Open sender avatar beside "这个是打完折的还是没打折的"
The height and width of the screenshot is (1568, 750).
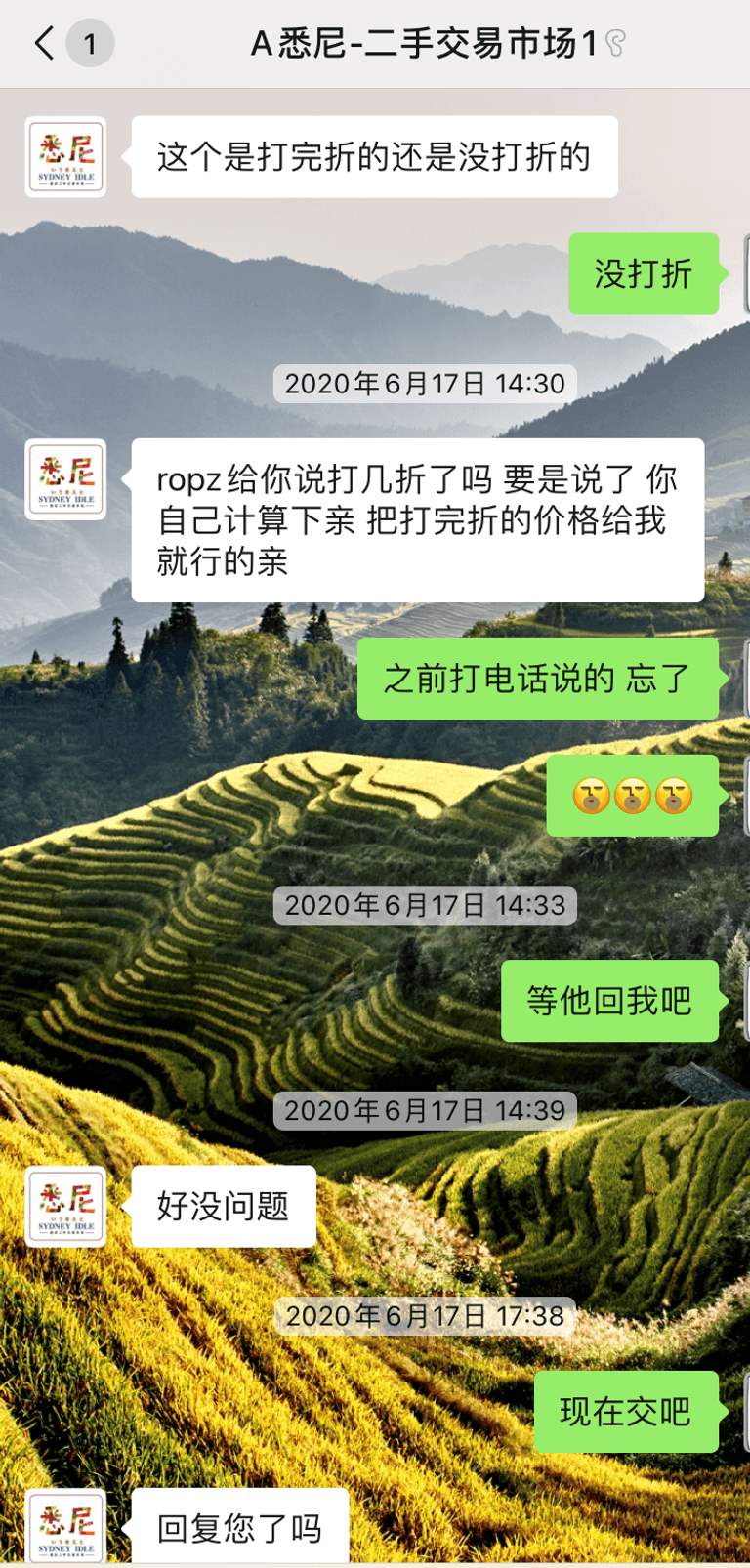point(65,157)
